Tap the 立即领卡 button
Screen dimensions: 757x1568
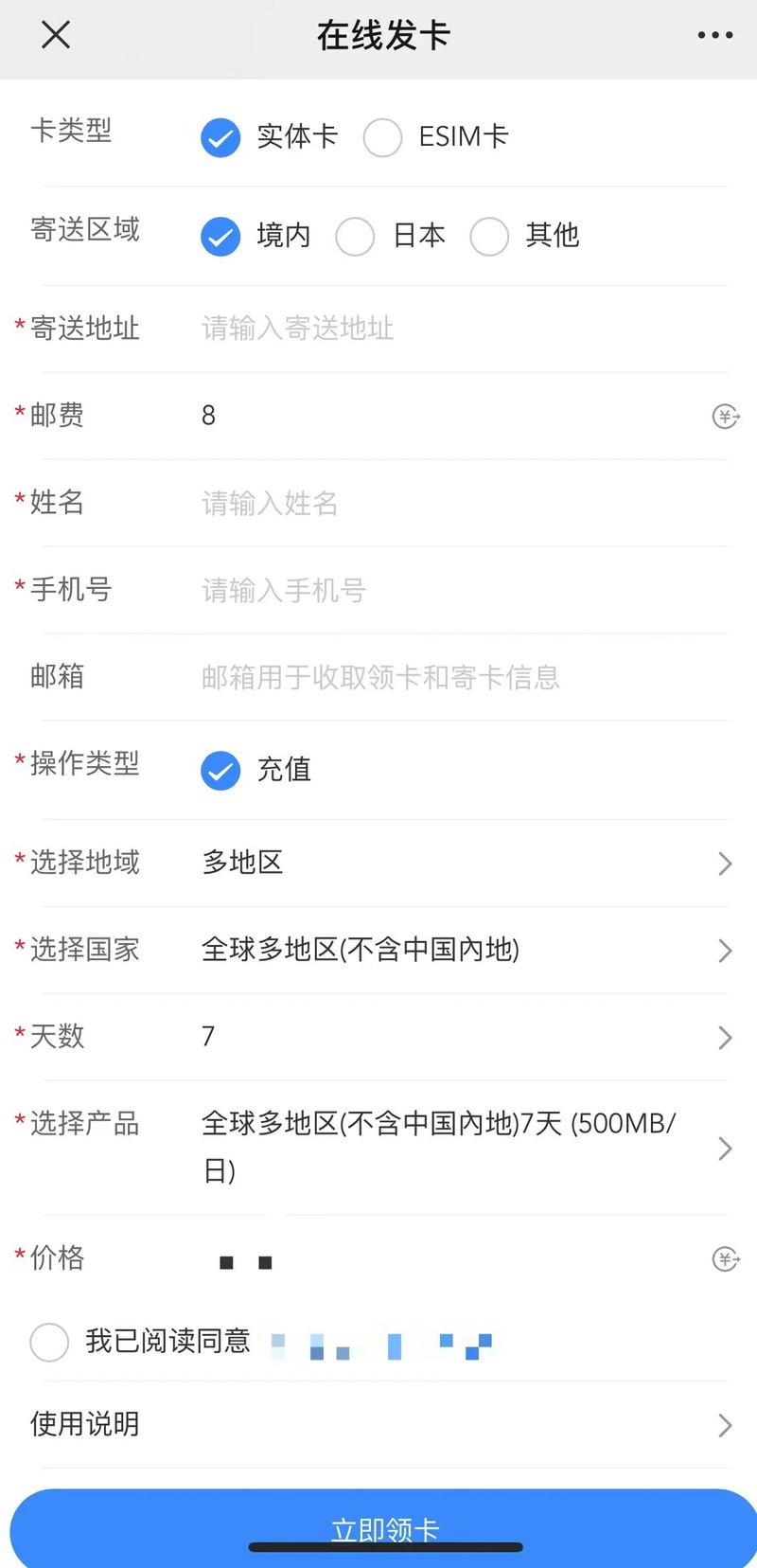tap(384, 1528)
